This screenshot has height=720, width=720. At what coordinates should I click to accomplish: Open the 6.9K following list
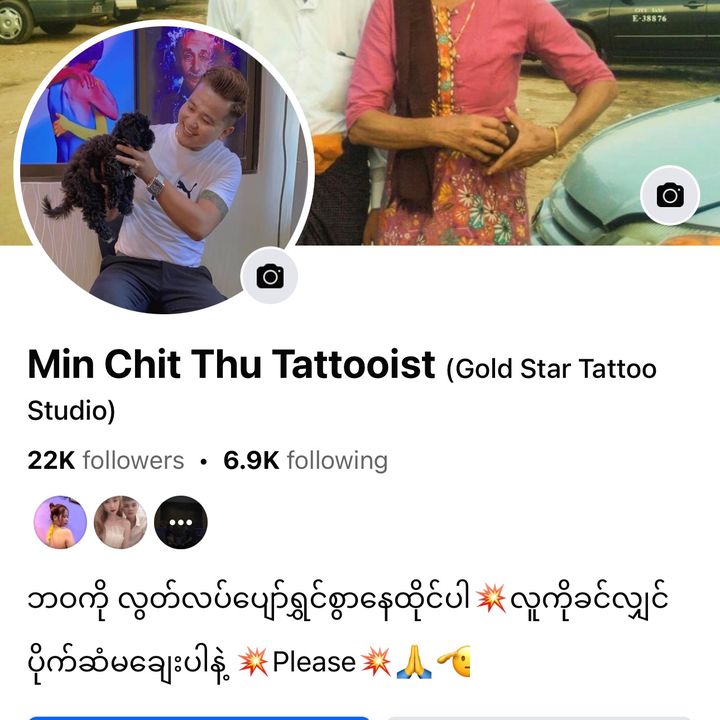coord(305,460)
